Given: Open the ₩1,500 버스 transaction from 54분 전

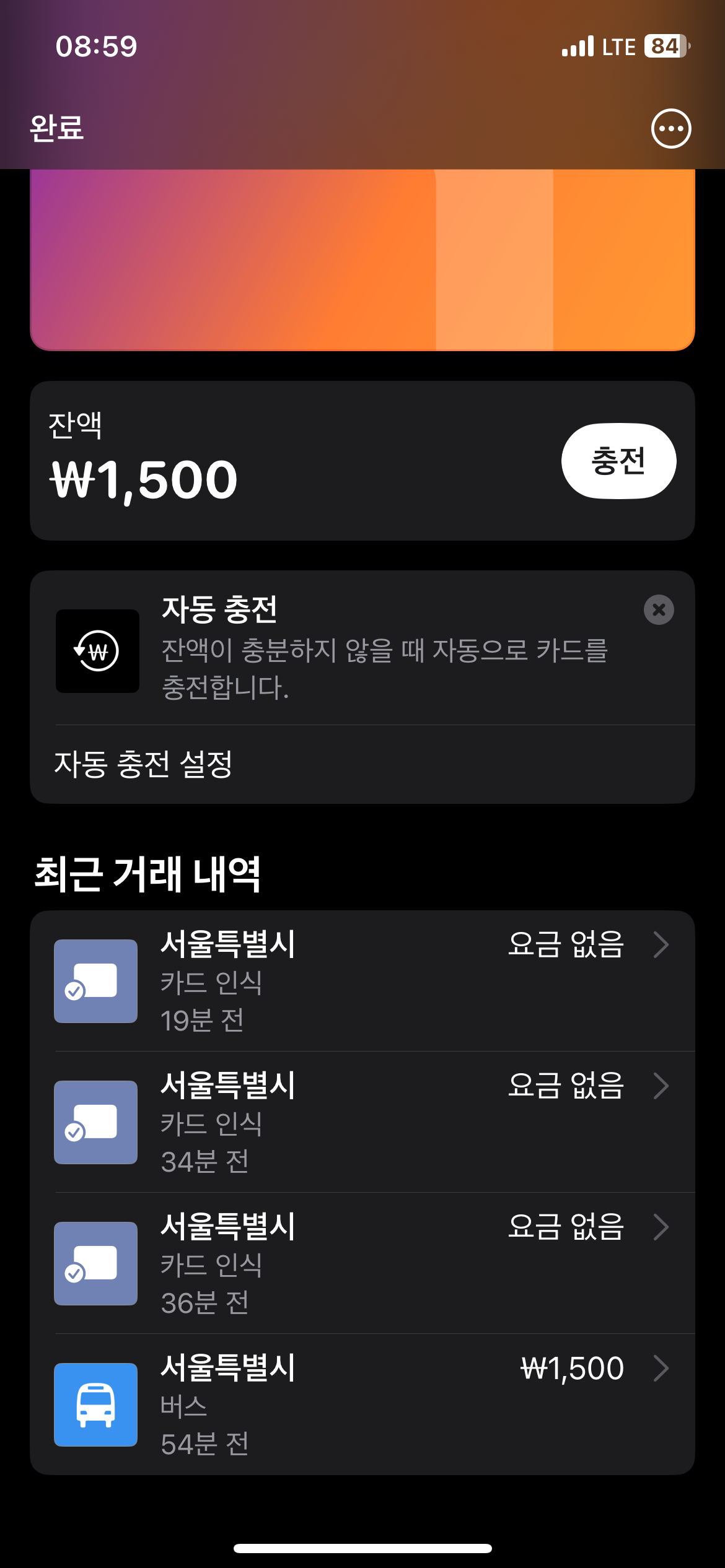Looking at the screenshot, I should (x=362, y=1405).
